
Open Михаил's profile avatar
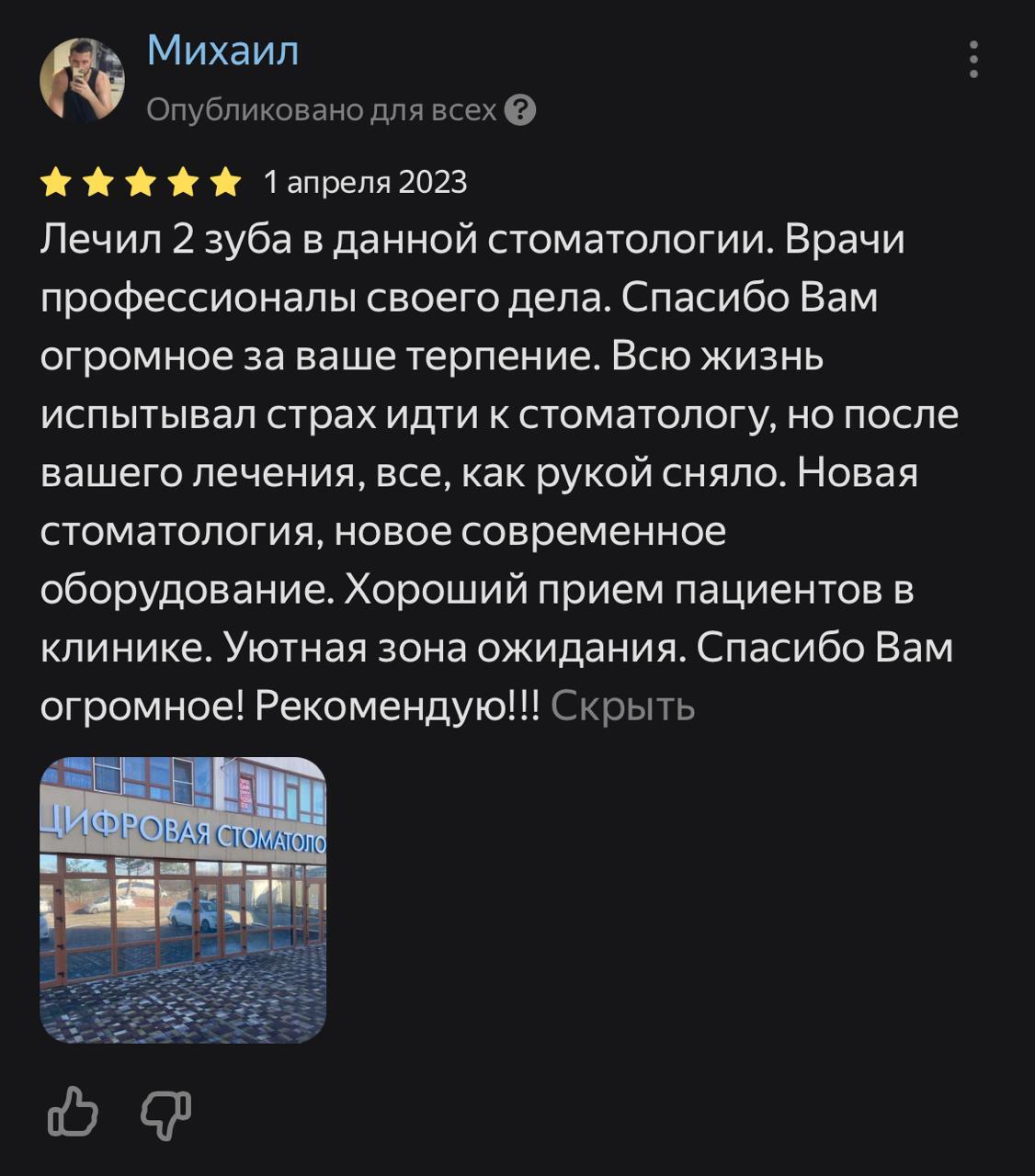82,80
